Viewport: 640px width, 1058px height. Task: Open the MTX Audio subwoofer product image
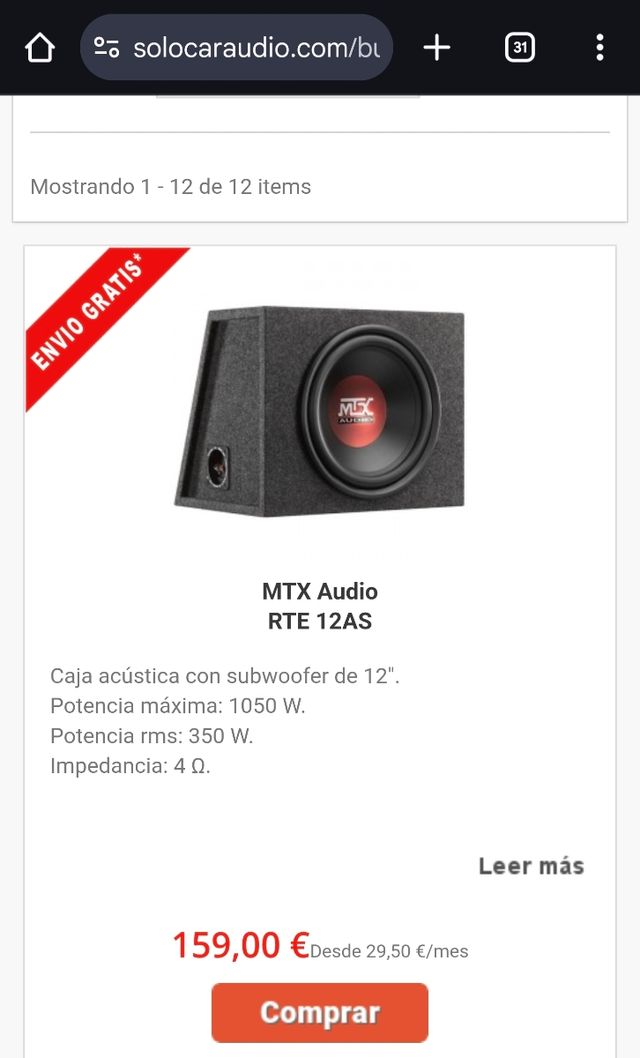point(320,411)
